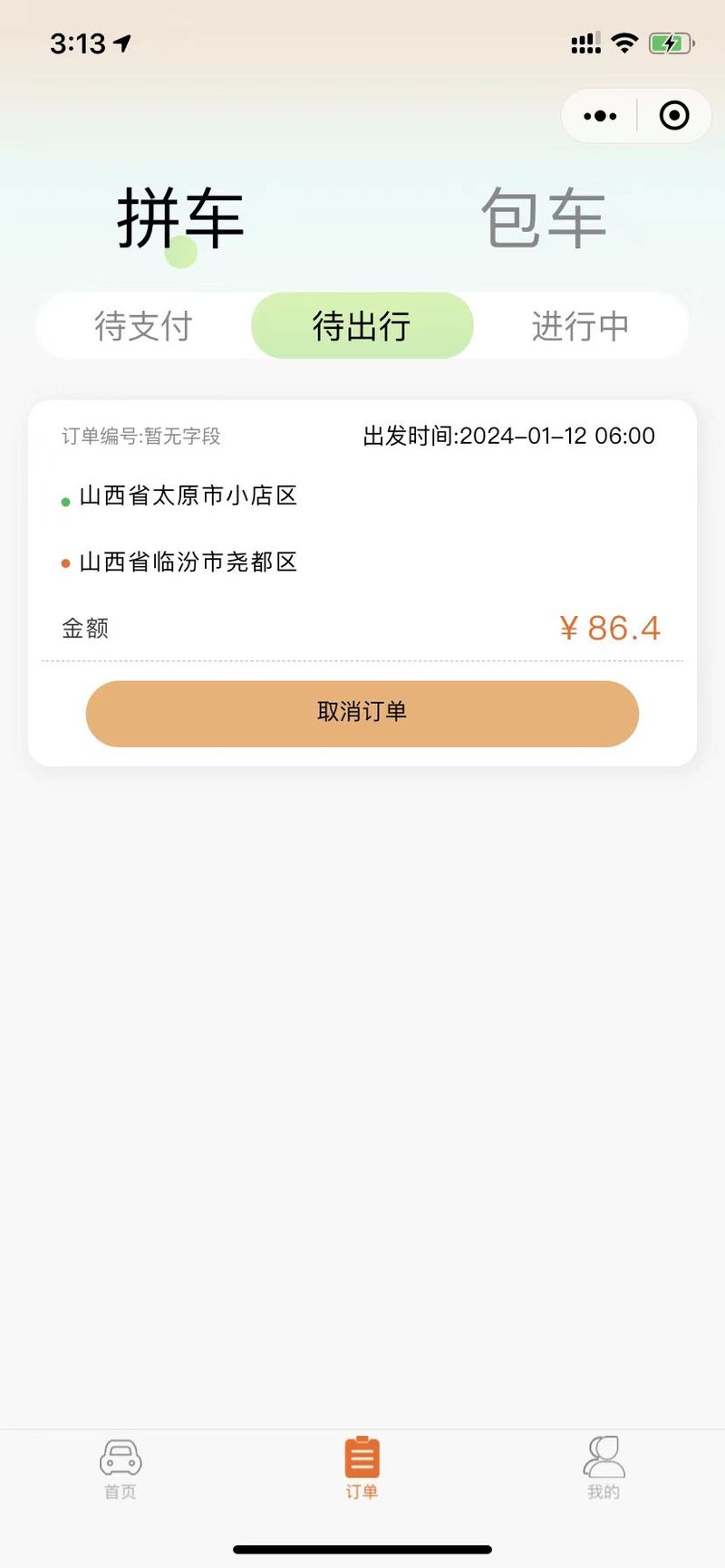Screen dimensions: 725x1568
Task: Open the 我的 profile tab
Action: pos(604,1469)
